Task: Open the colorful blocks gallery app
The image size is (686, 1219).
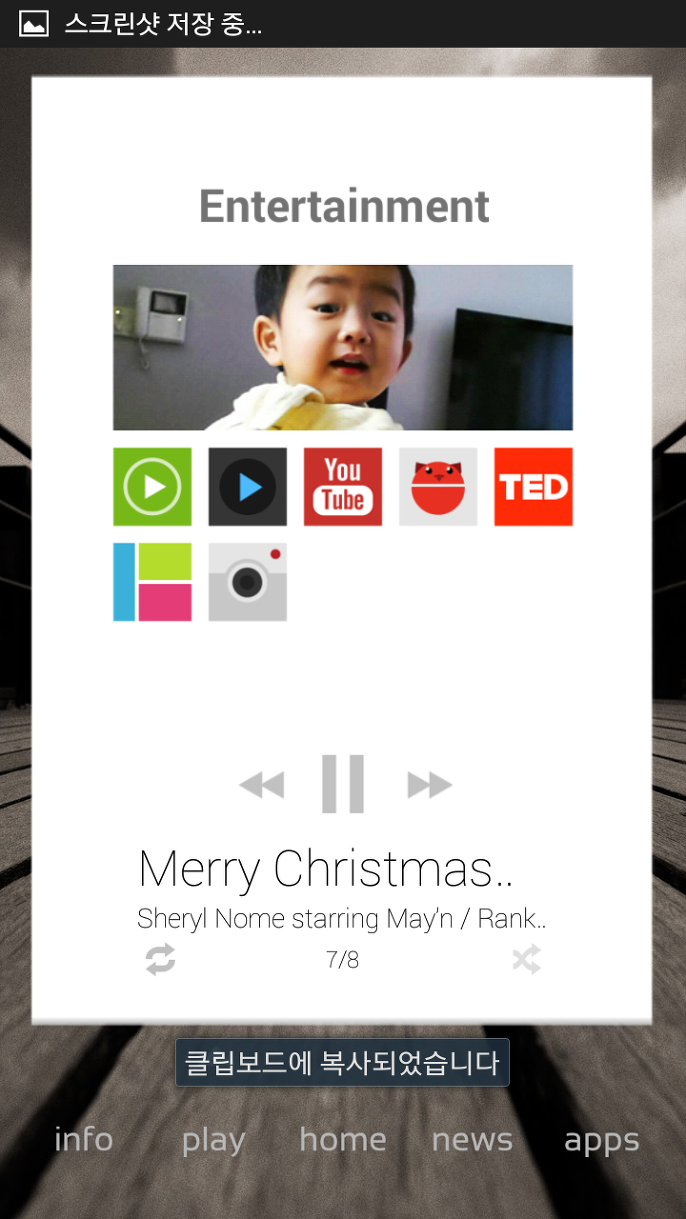Action: tap(152, 582)
